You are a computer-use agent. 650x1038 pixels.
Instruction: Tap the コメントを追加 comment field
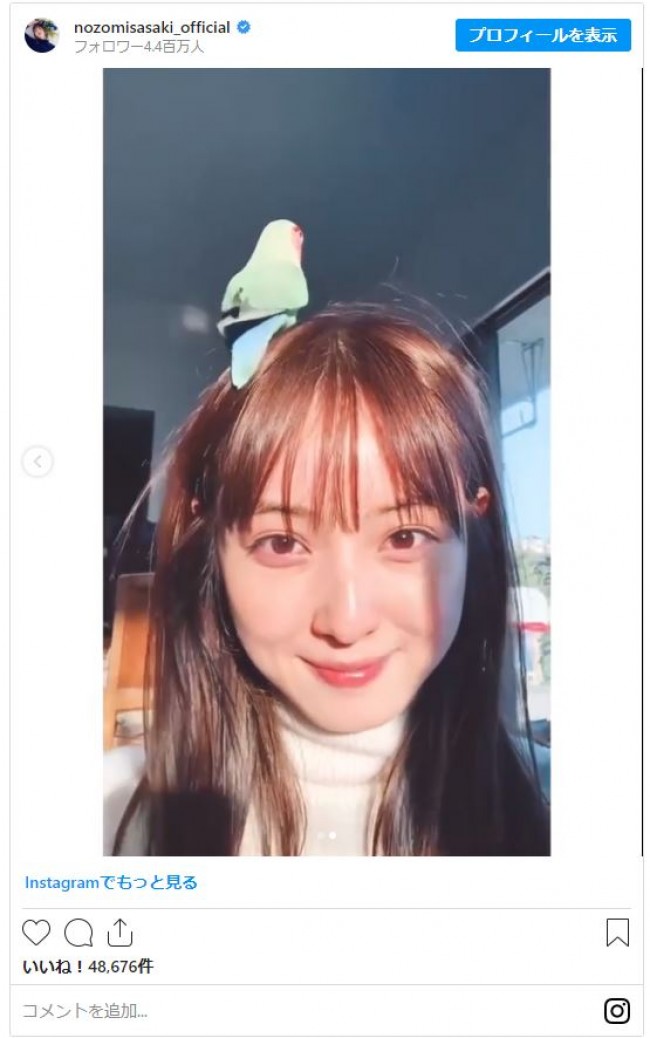[x=300, y=1011]
